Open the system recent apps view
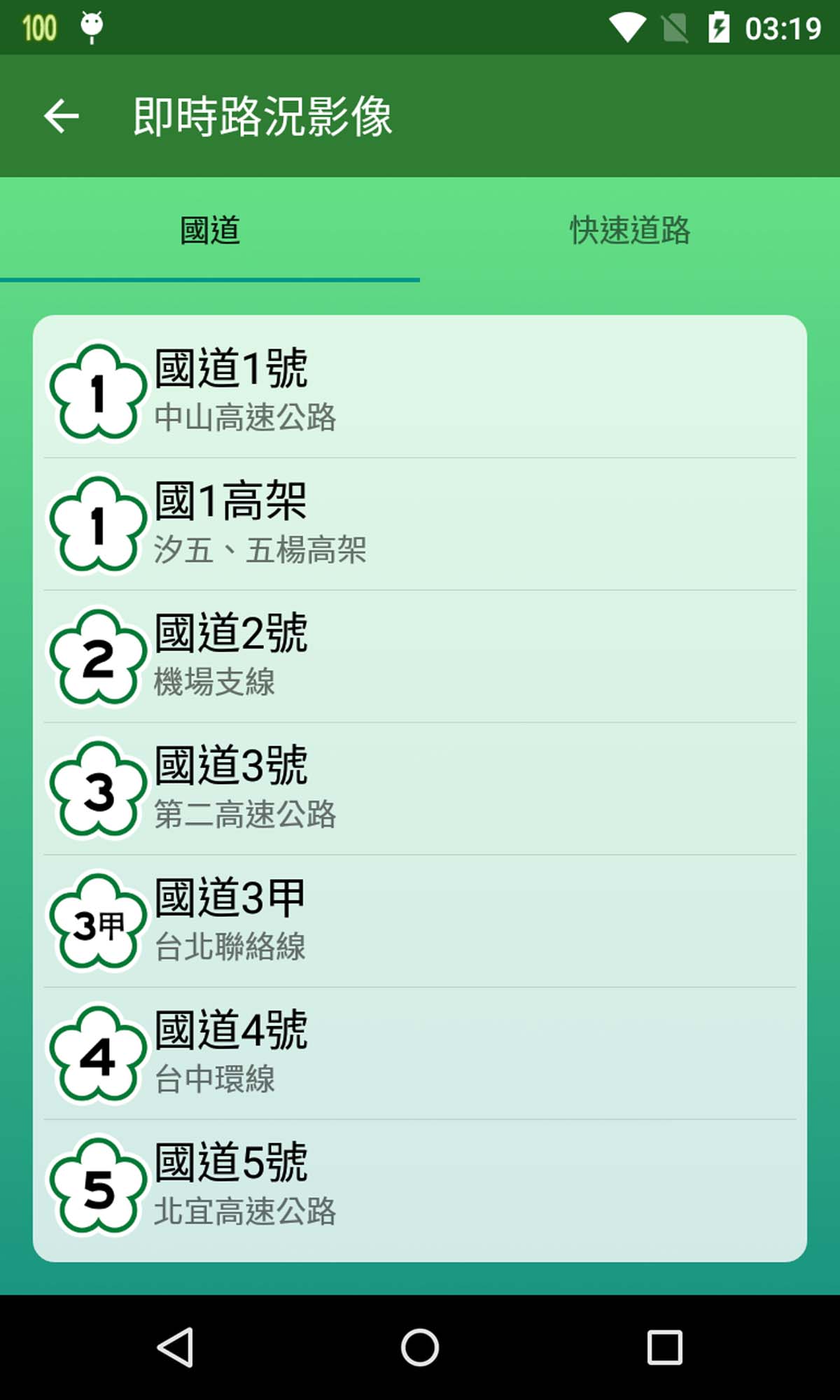The image size is (840, 1400). tap(664, 1347)
